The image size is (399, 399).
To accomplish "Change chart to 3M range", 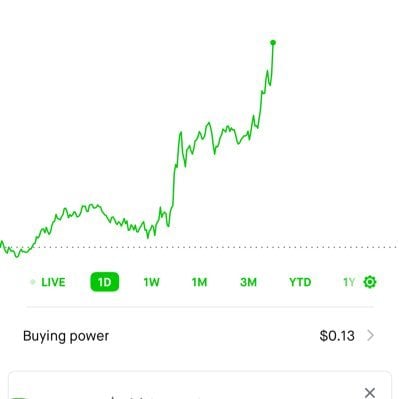I will point(248,282).
